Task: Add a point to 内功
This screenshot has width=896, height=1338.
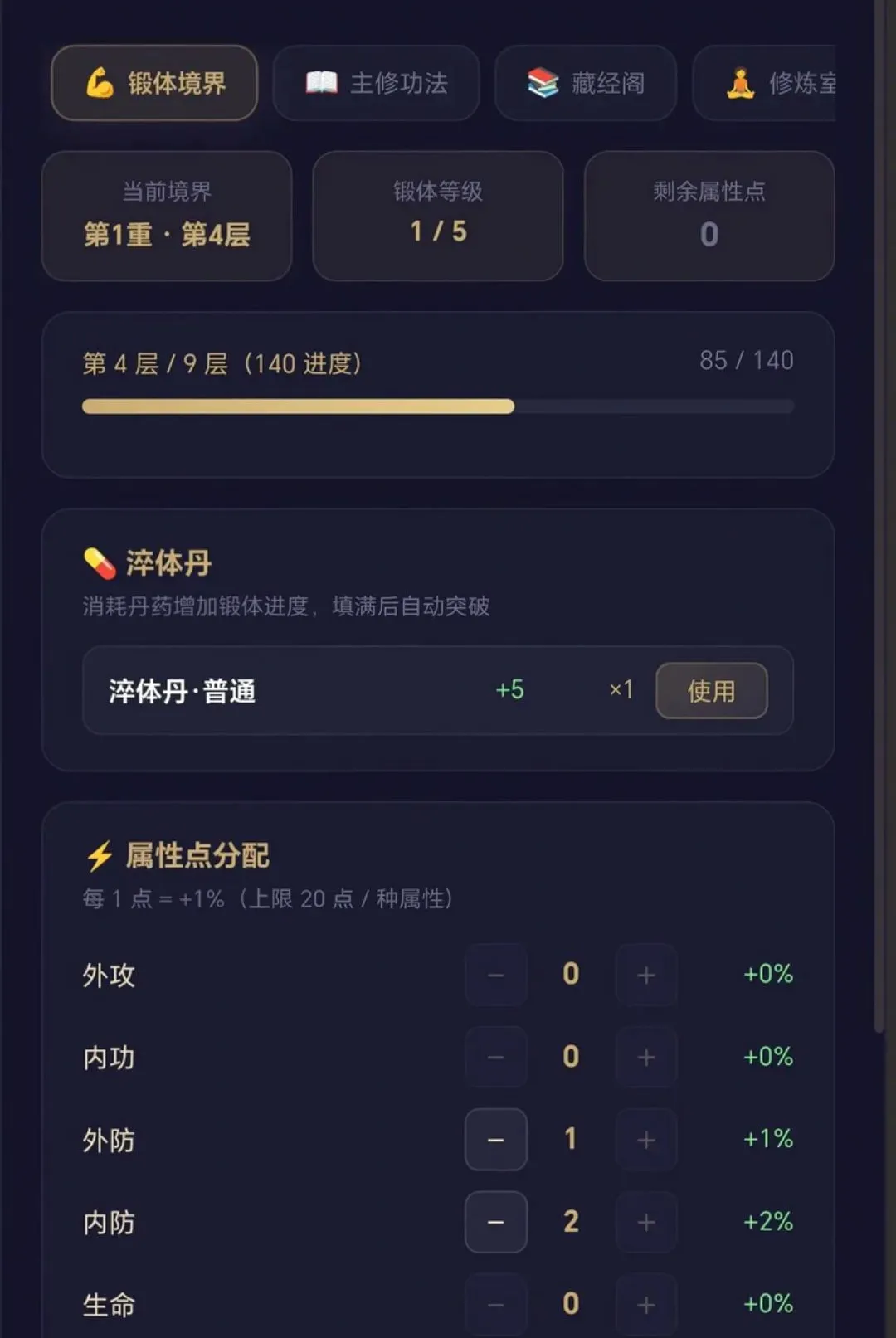Action: point(646,1057)
